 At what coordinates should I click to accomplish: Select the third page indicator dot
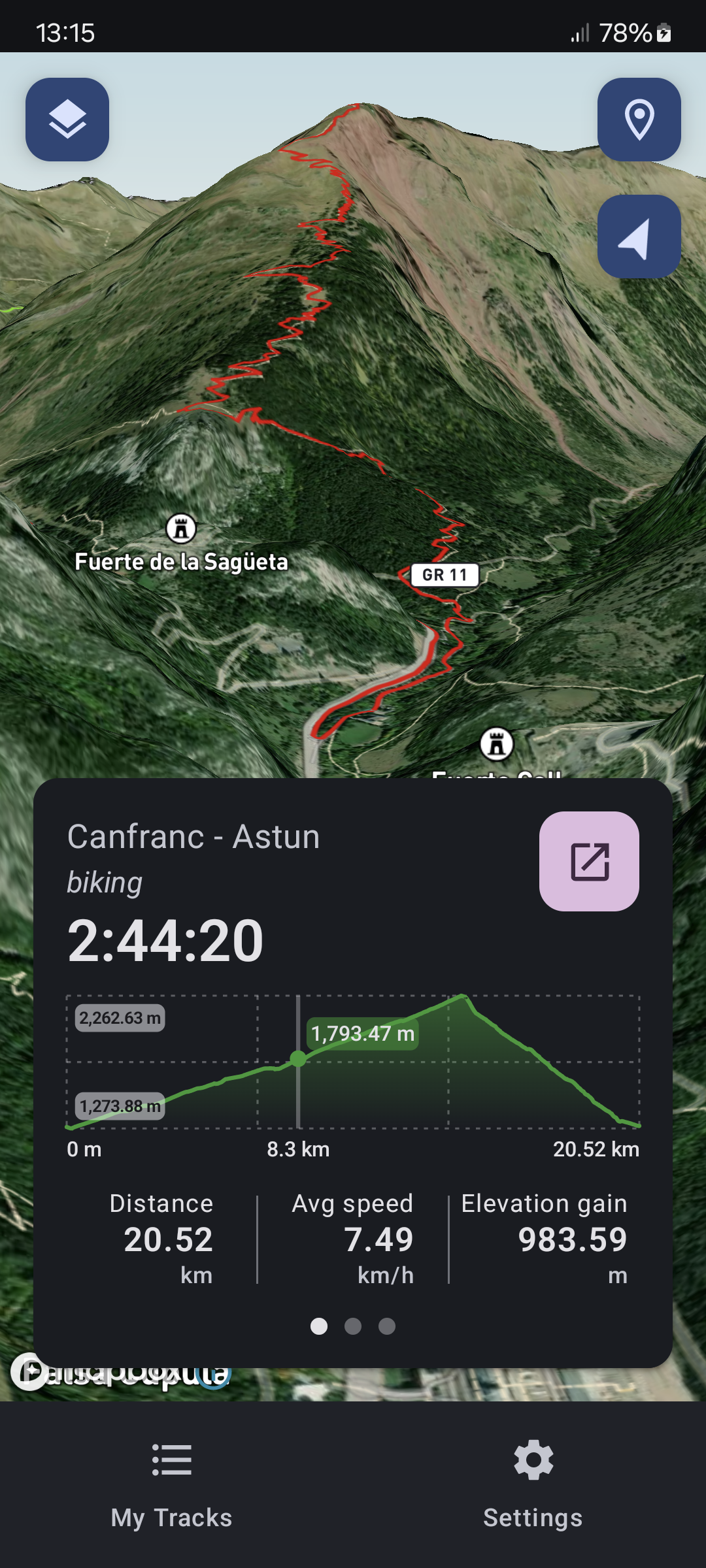[x=387, y=1326]
